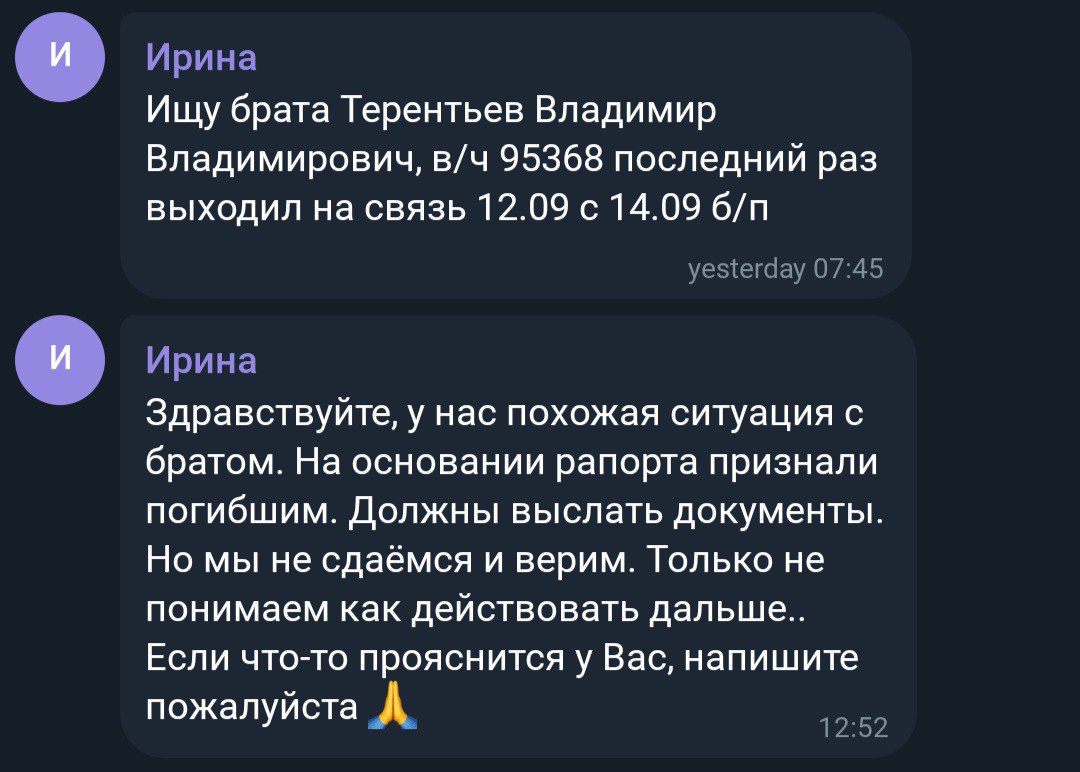Tap sender name Ирина above "Ищу брата" message

pos(201,57)
